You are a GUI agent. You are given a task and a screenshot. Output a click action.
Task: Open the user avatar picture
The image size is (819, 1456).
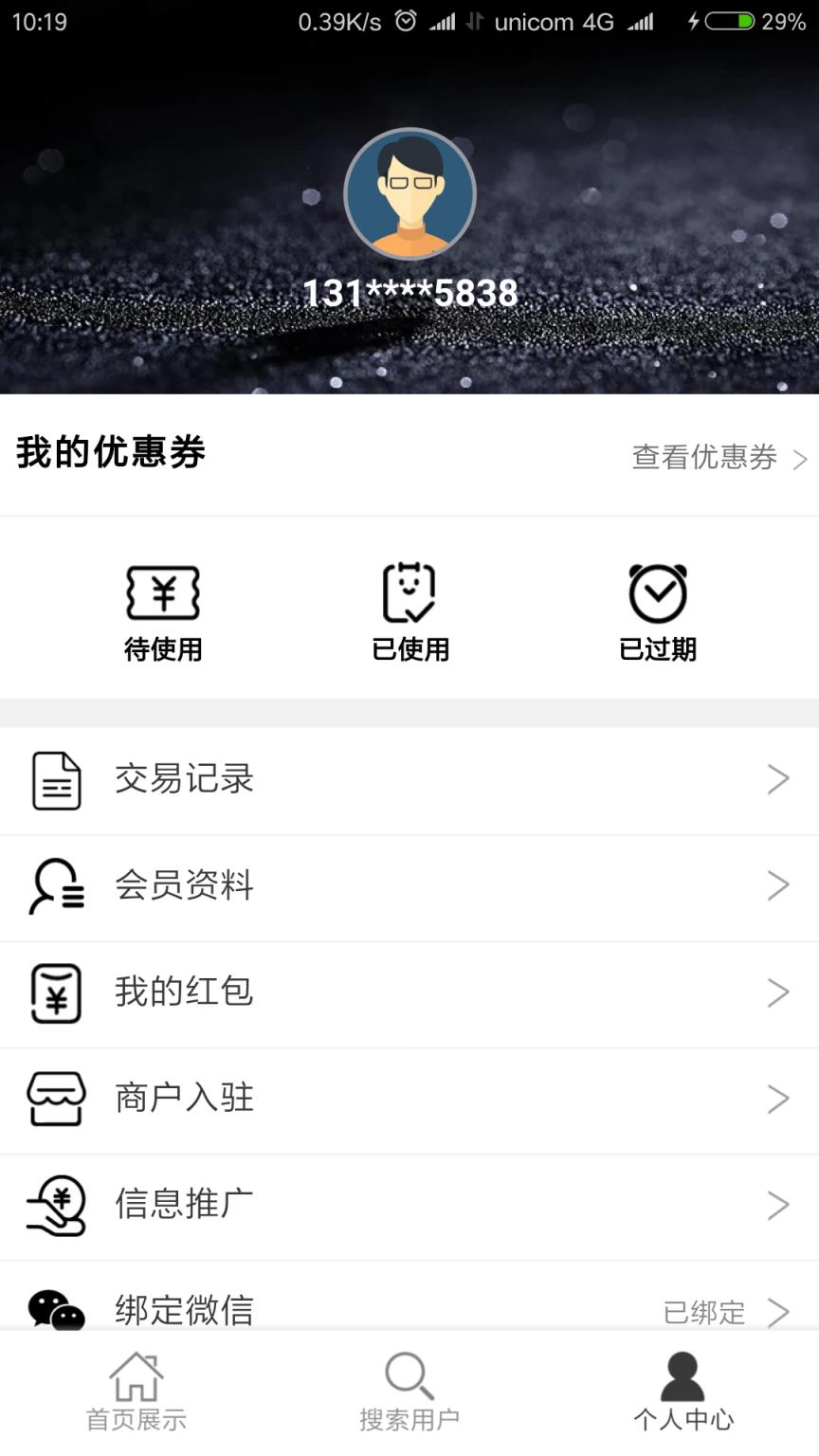tap(409, 193)
